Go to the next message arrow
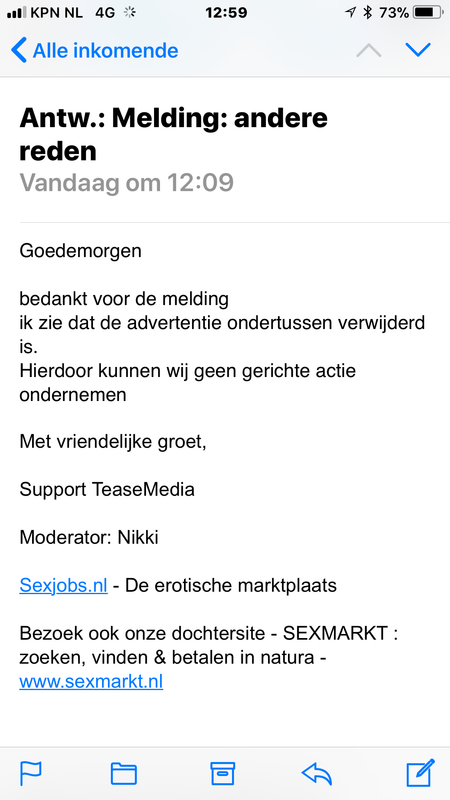The image size is (450, 800). 418,49
